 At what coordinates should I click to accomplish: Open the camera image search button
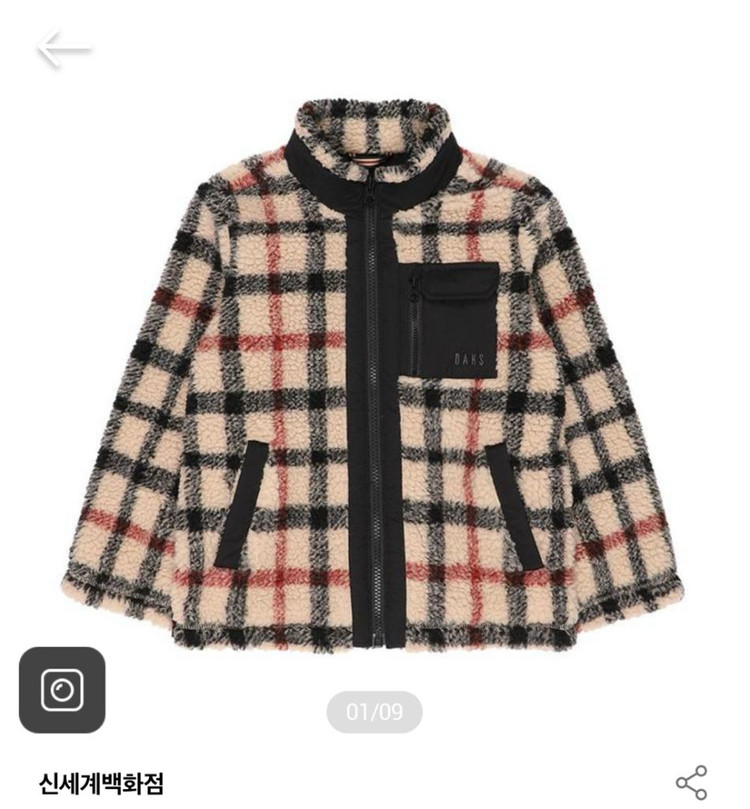[62, 690]
